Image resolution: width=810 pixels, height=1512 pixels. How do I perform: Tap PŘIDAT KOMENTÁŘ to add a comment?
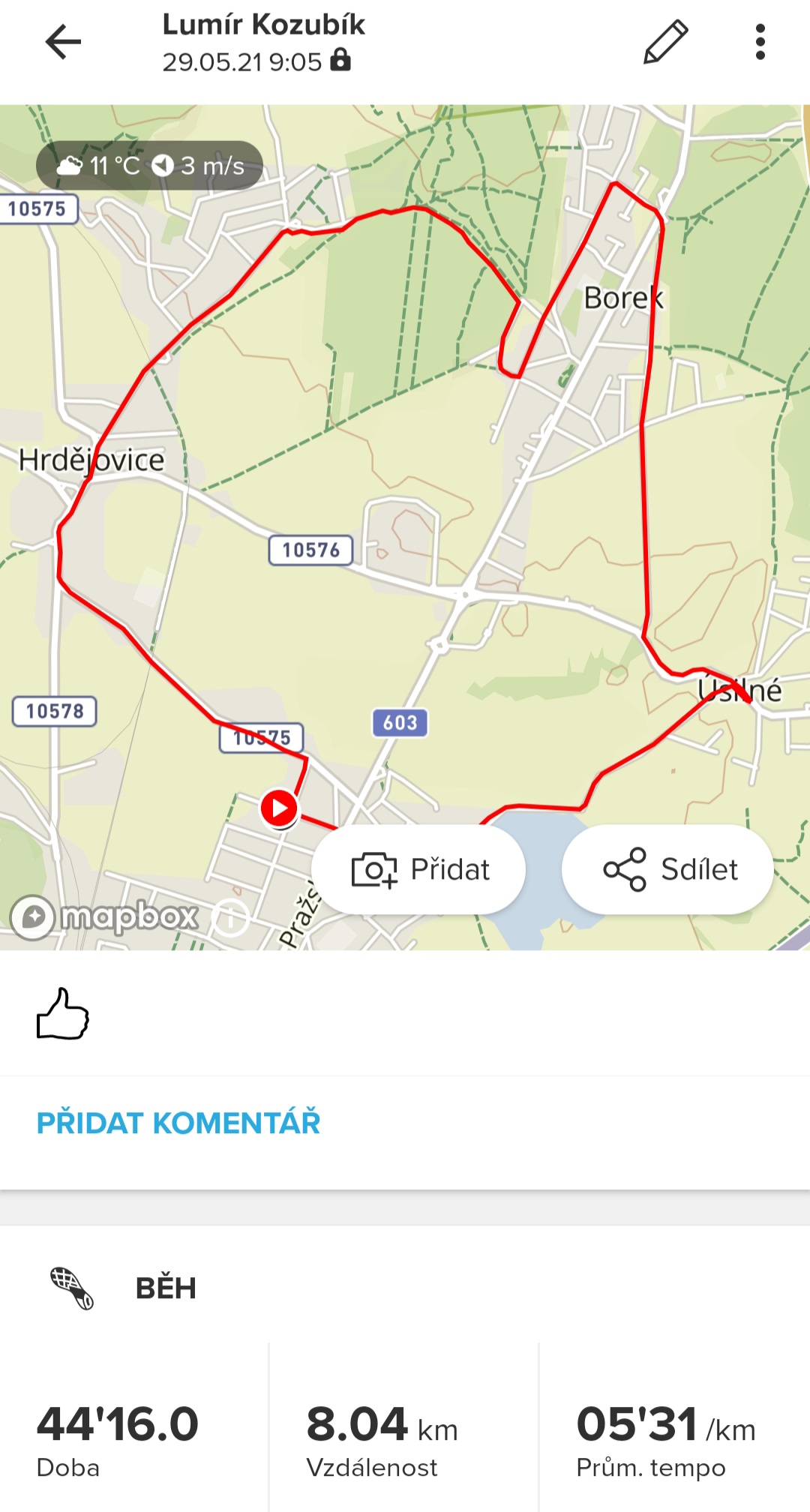tap(178, 1123)
